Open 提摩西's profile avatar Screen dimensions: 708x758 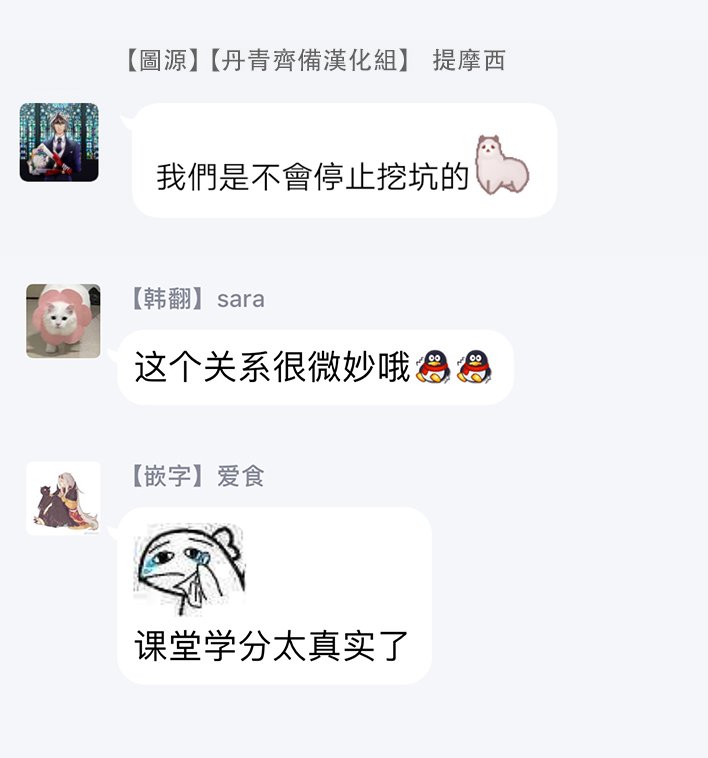click(59, 142)
